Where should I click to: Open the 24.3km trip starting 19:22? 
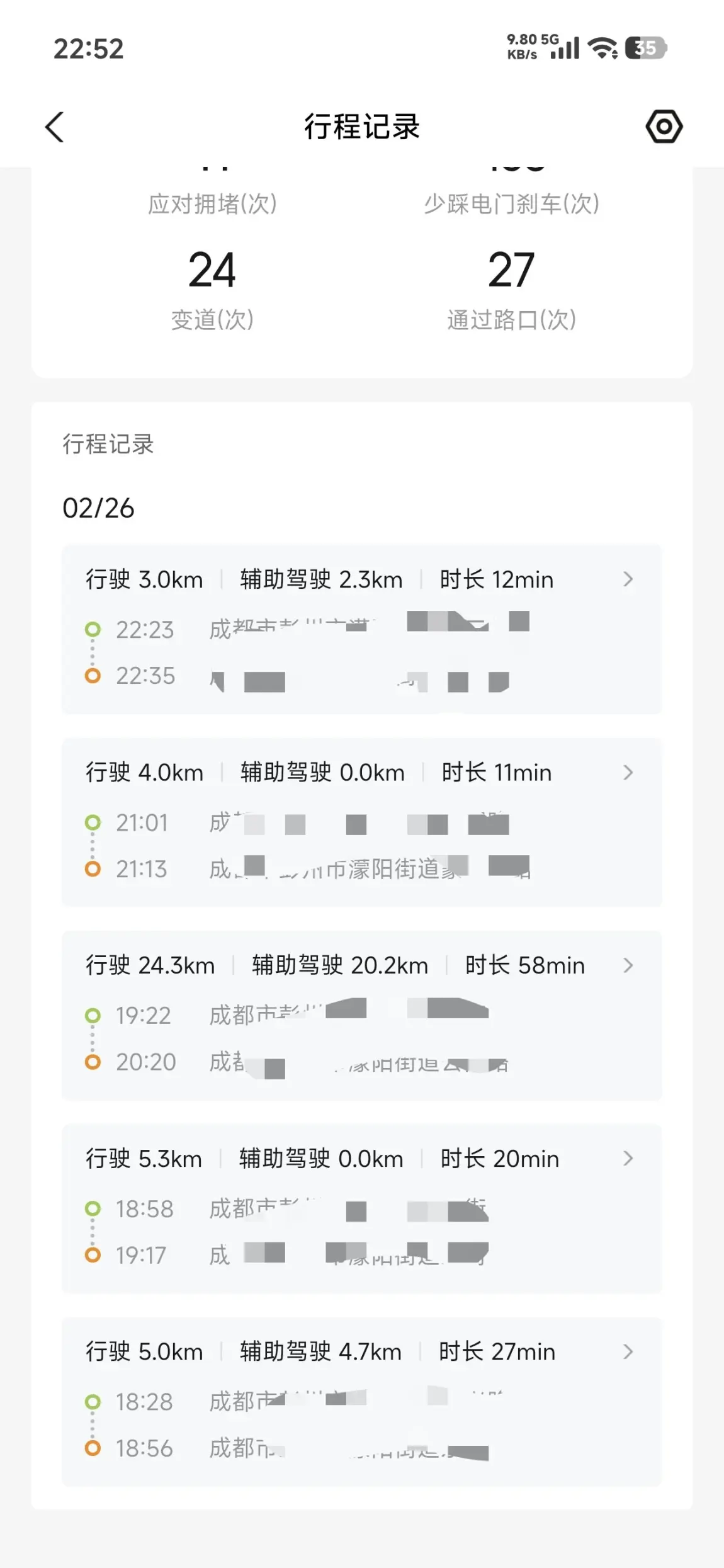click(x=361, y=1015)
